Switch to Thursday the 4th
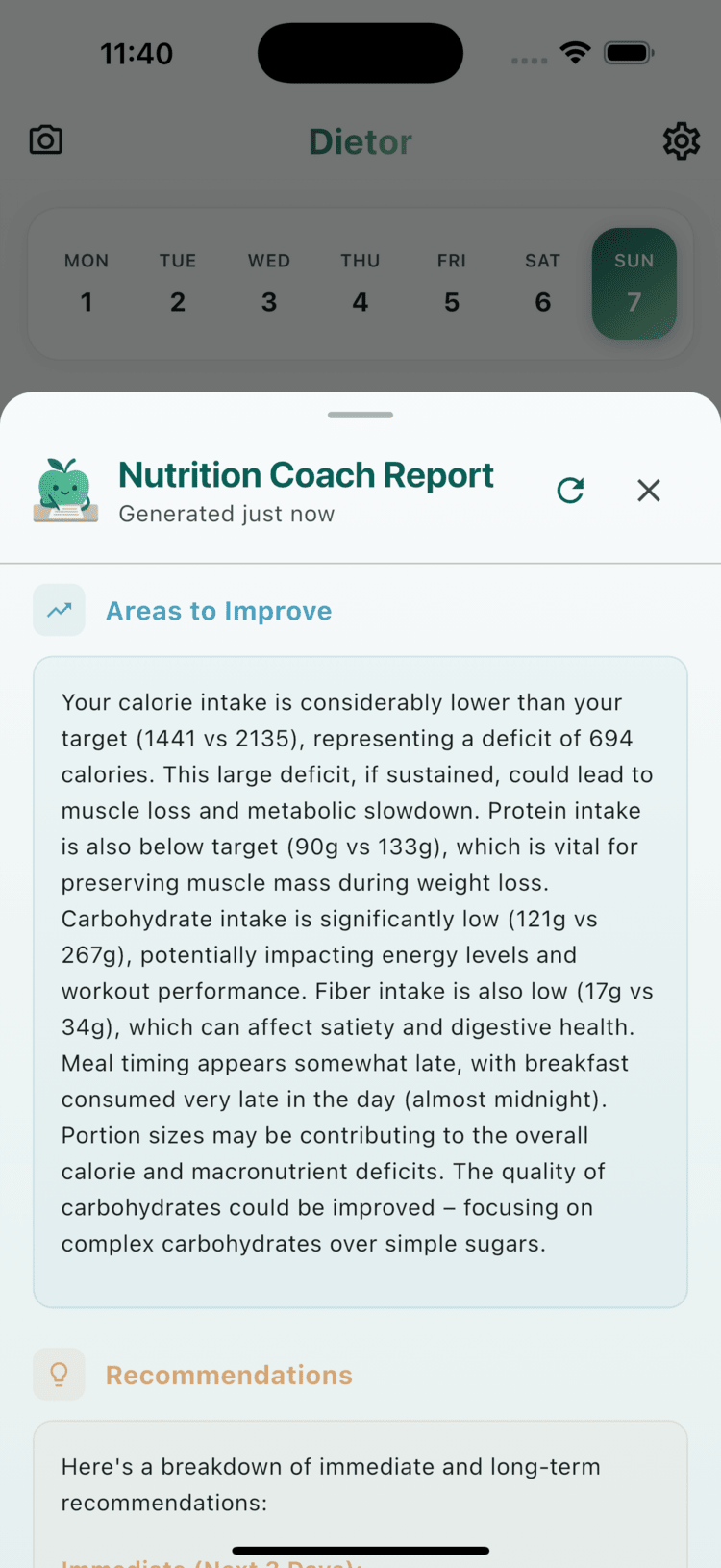 [360, 284]
